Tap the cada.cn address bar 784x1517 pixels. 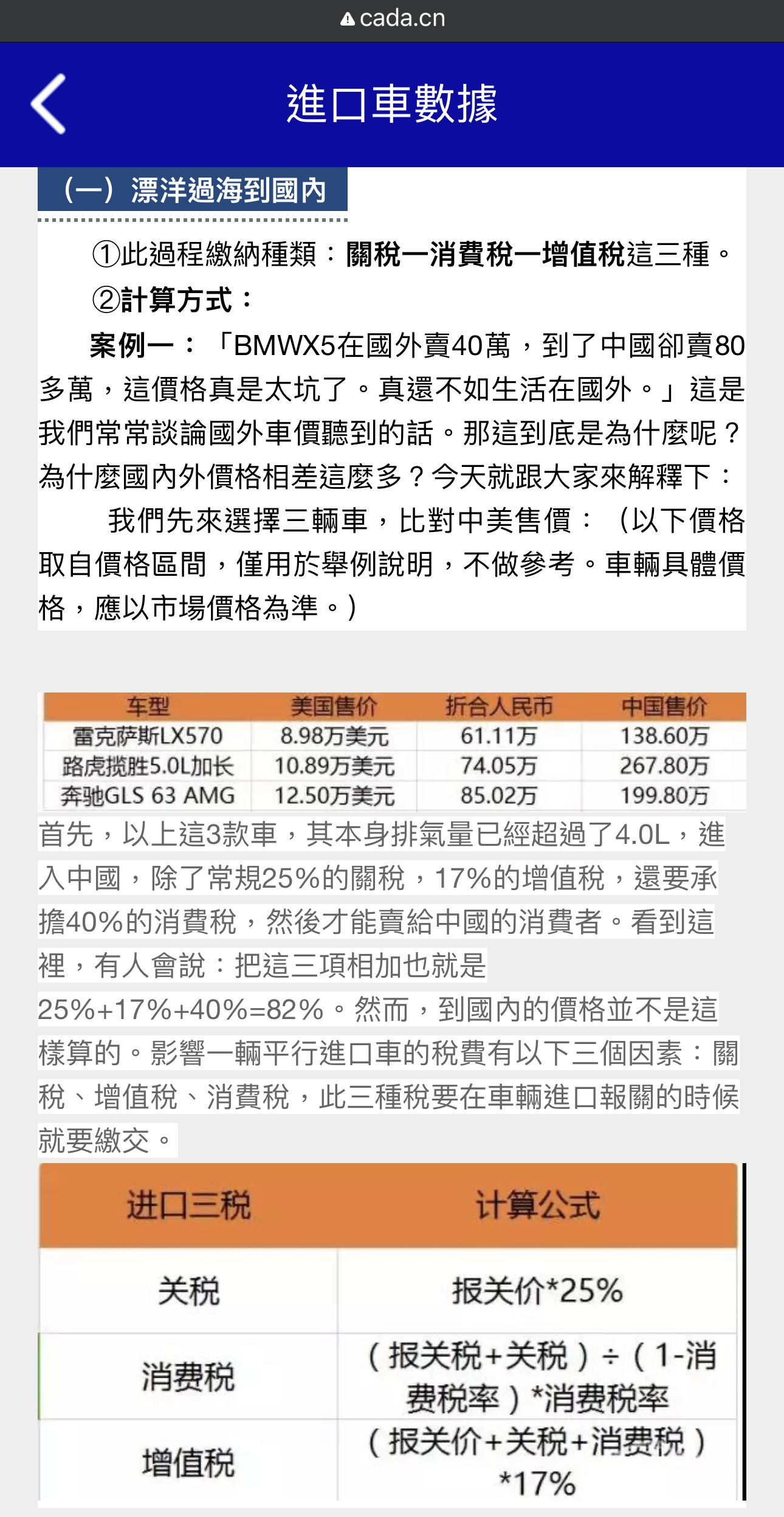pyautogui.click(x=392, y=19)
